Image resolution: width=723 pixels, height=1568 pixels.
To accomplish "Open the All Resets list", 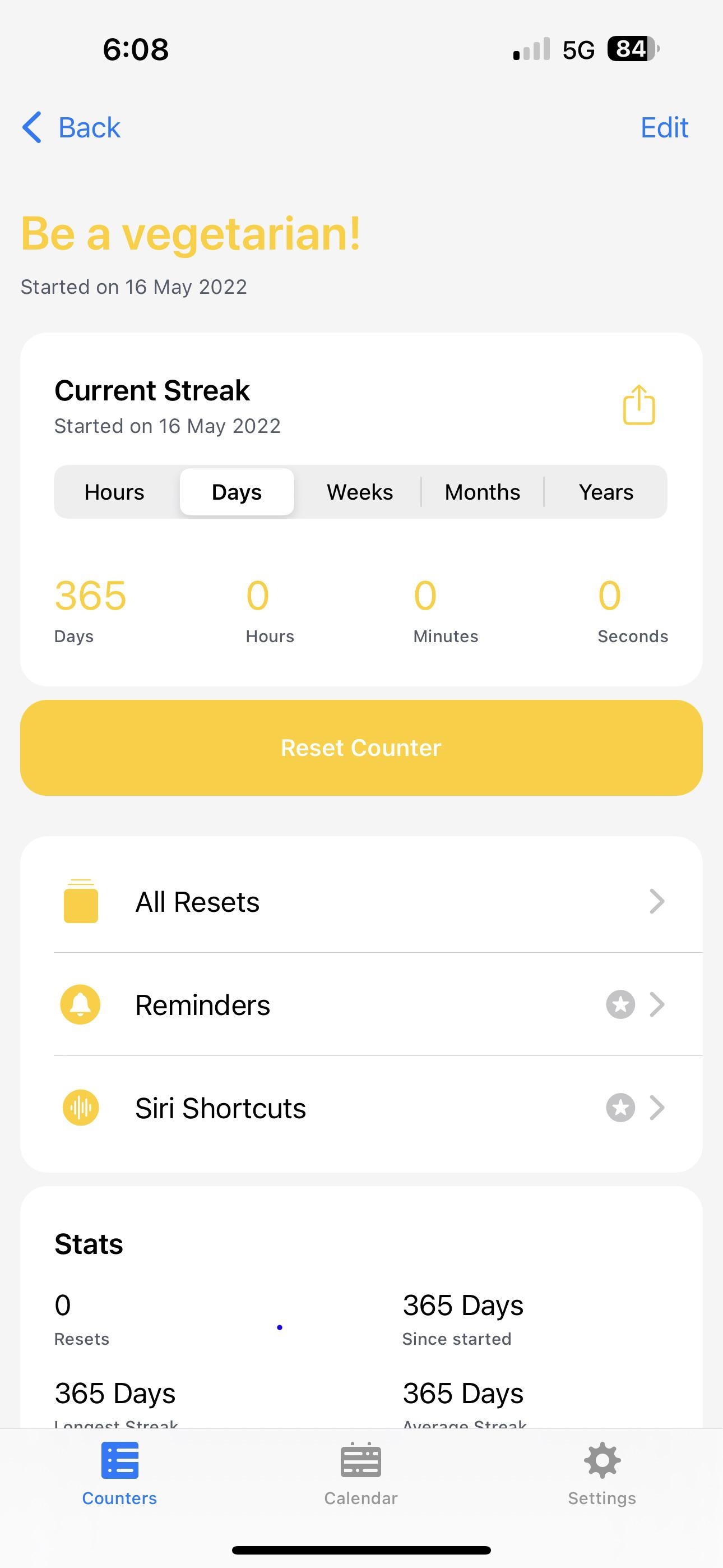I will tap(361, 901).
